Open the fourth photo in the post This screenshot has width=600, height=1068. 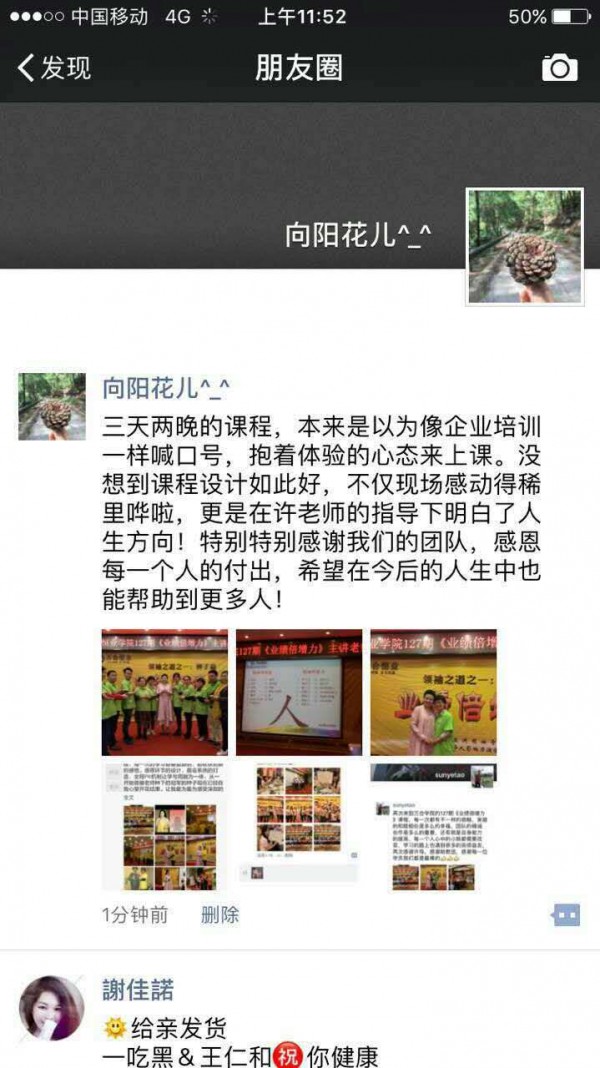pyautogui.click(x=165, y=826)
